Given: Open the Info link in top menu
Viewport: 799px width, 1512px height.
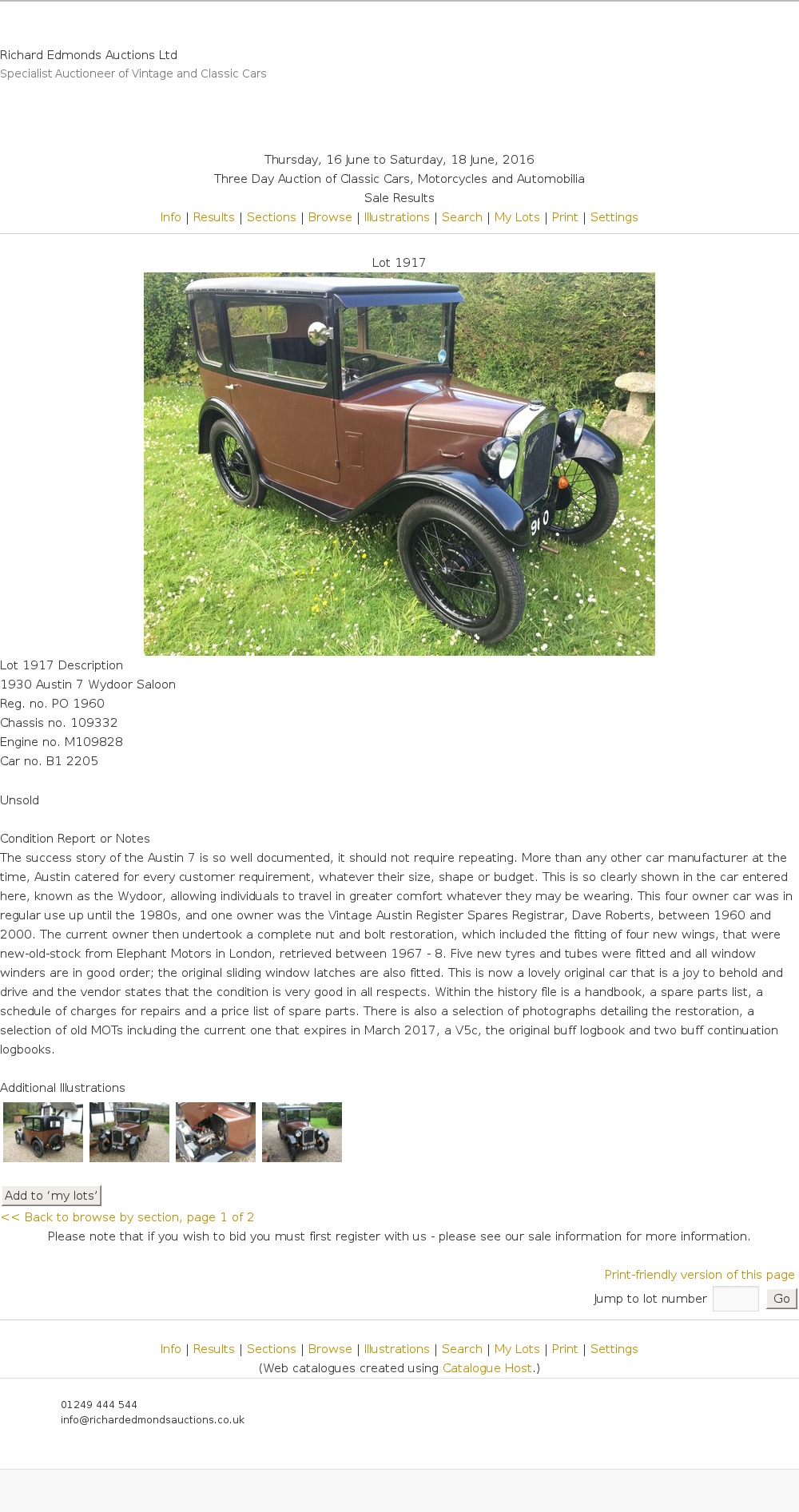Looking at the screenshot, I should pyautogui.click(x=170, y=217).
